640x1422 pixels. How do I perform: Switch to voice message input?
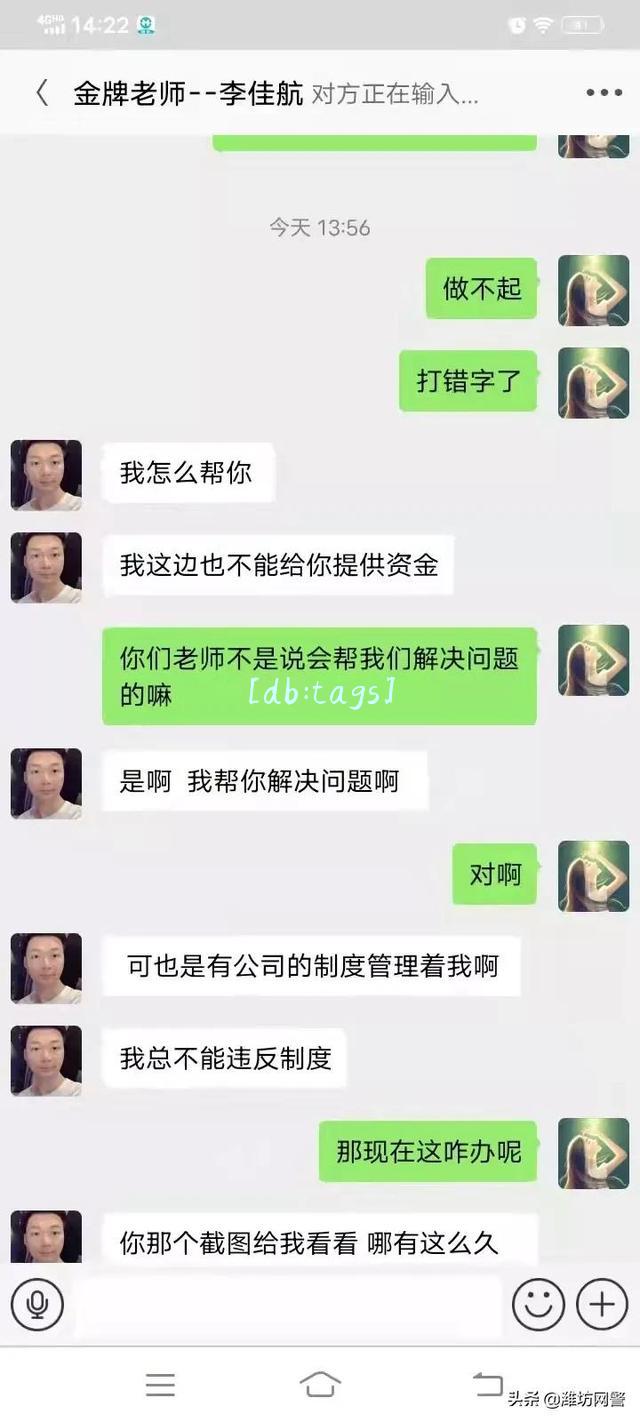(37, 1304)
